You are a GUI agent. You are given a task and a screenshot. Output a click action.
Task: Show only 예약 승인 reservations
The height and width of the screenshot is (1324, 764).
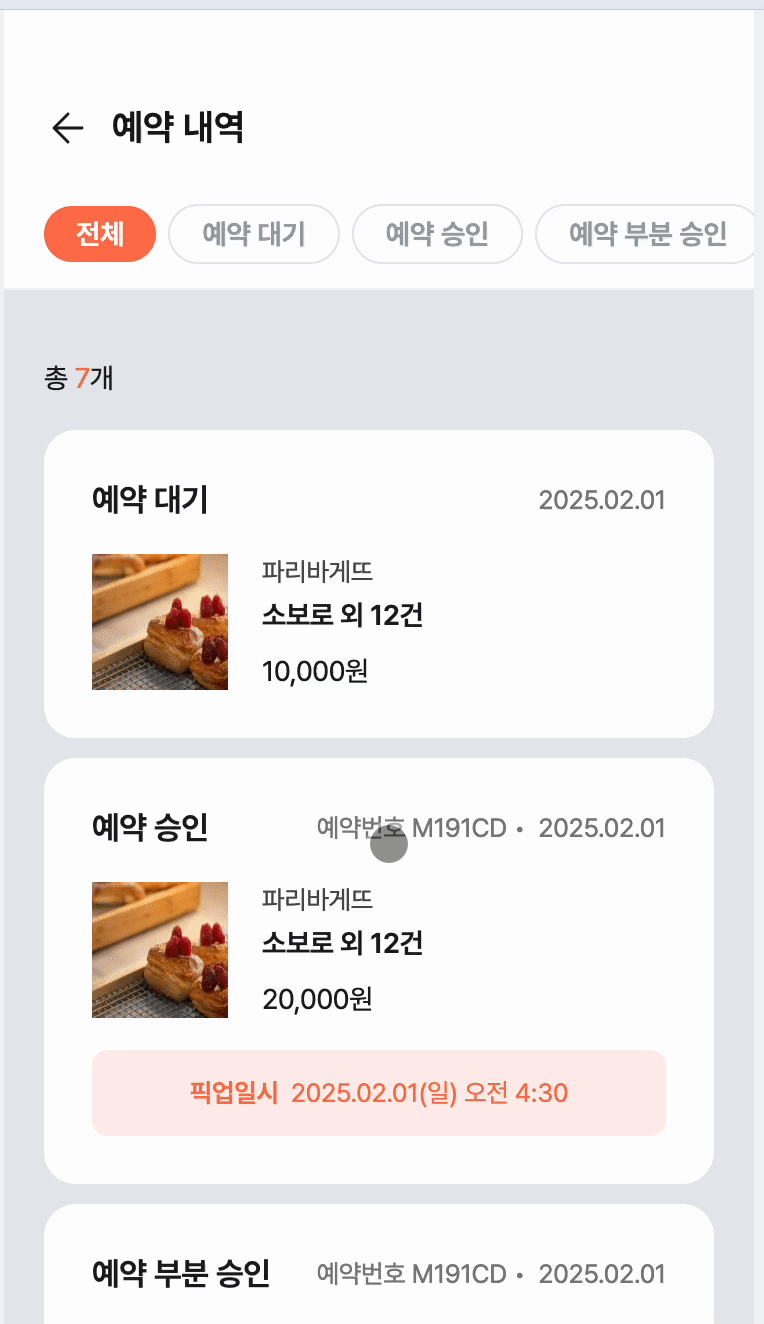click(437, 234)
